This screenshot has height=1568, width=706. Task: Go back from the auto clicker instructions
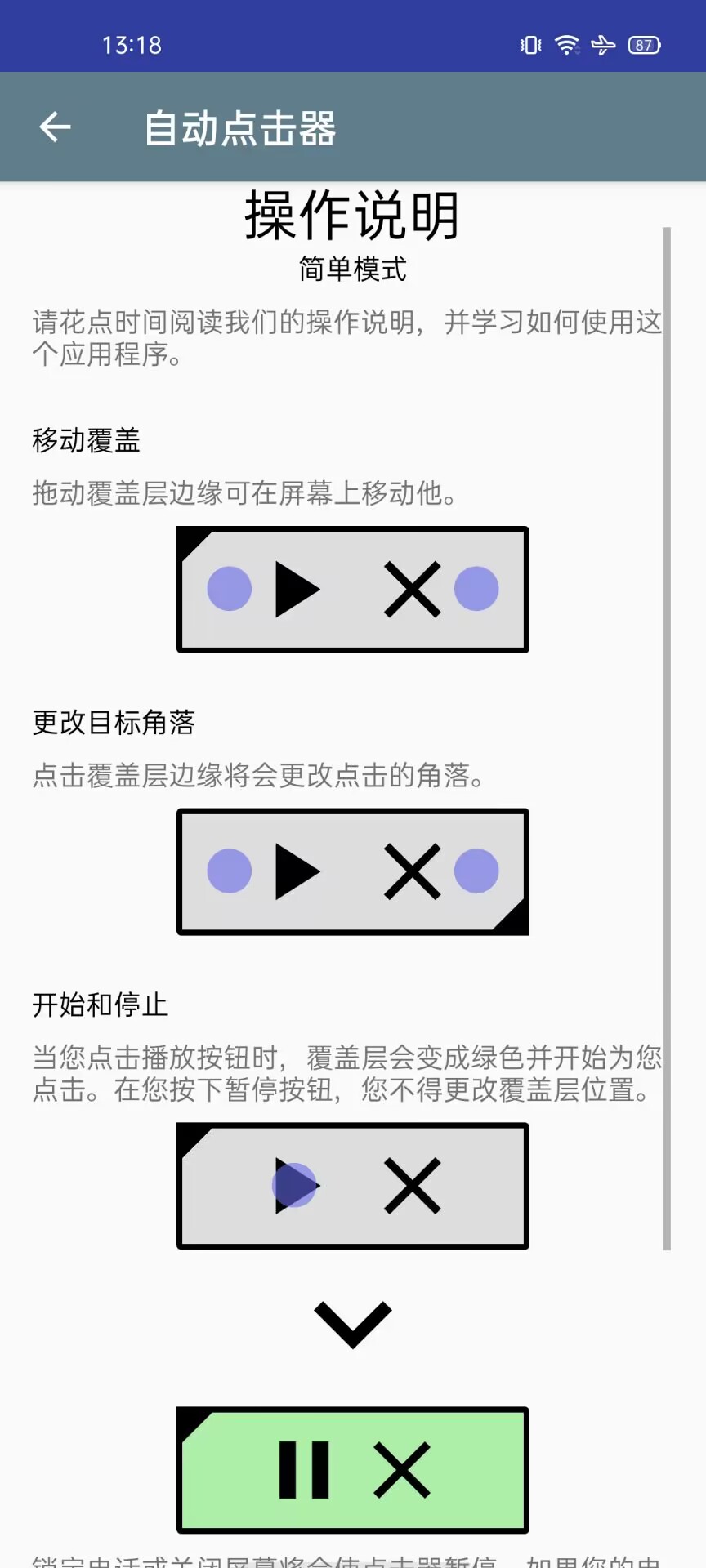tap(56, 127)
